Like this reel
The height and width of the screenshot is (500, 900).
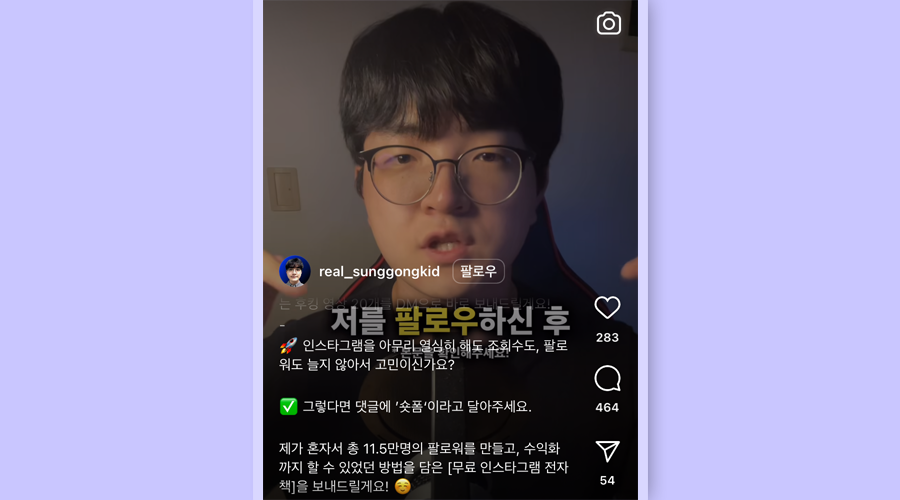click(x=607, y=308)
